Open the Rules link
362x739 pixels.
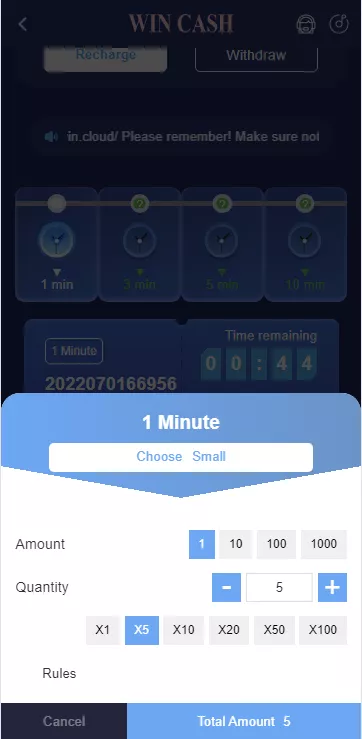coord(59,673)
